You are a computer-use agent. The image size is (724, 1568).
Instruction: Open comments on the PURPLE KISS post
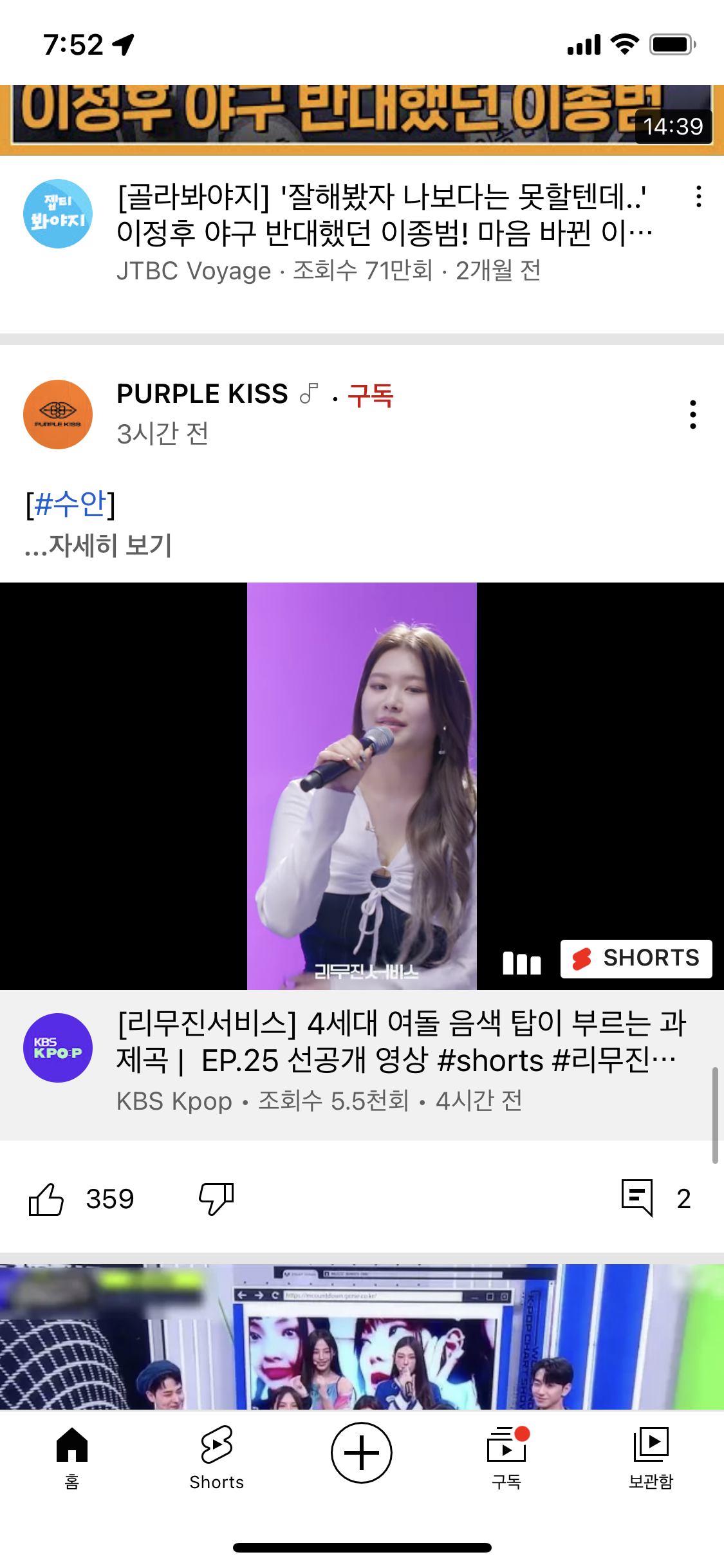637,1198
